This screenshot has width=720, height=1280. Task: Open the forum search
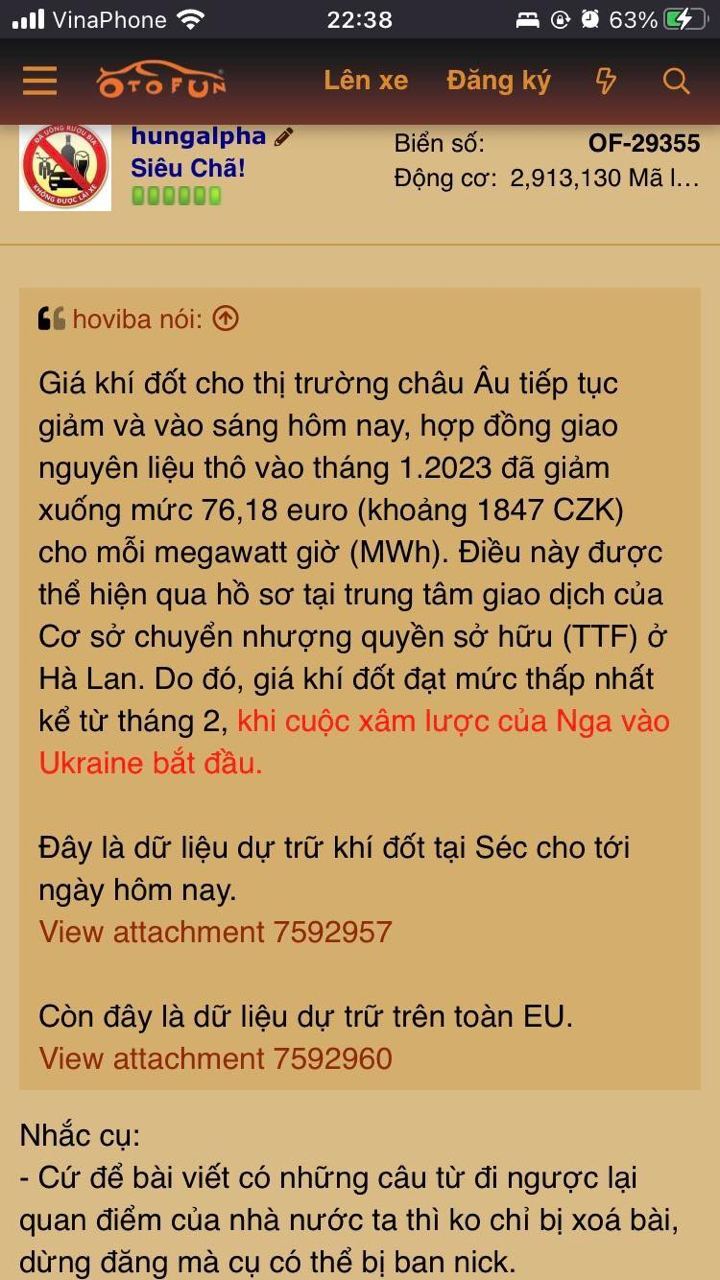click(x=677, y=81)
